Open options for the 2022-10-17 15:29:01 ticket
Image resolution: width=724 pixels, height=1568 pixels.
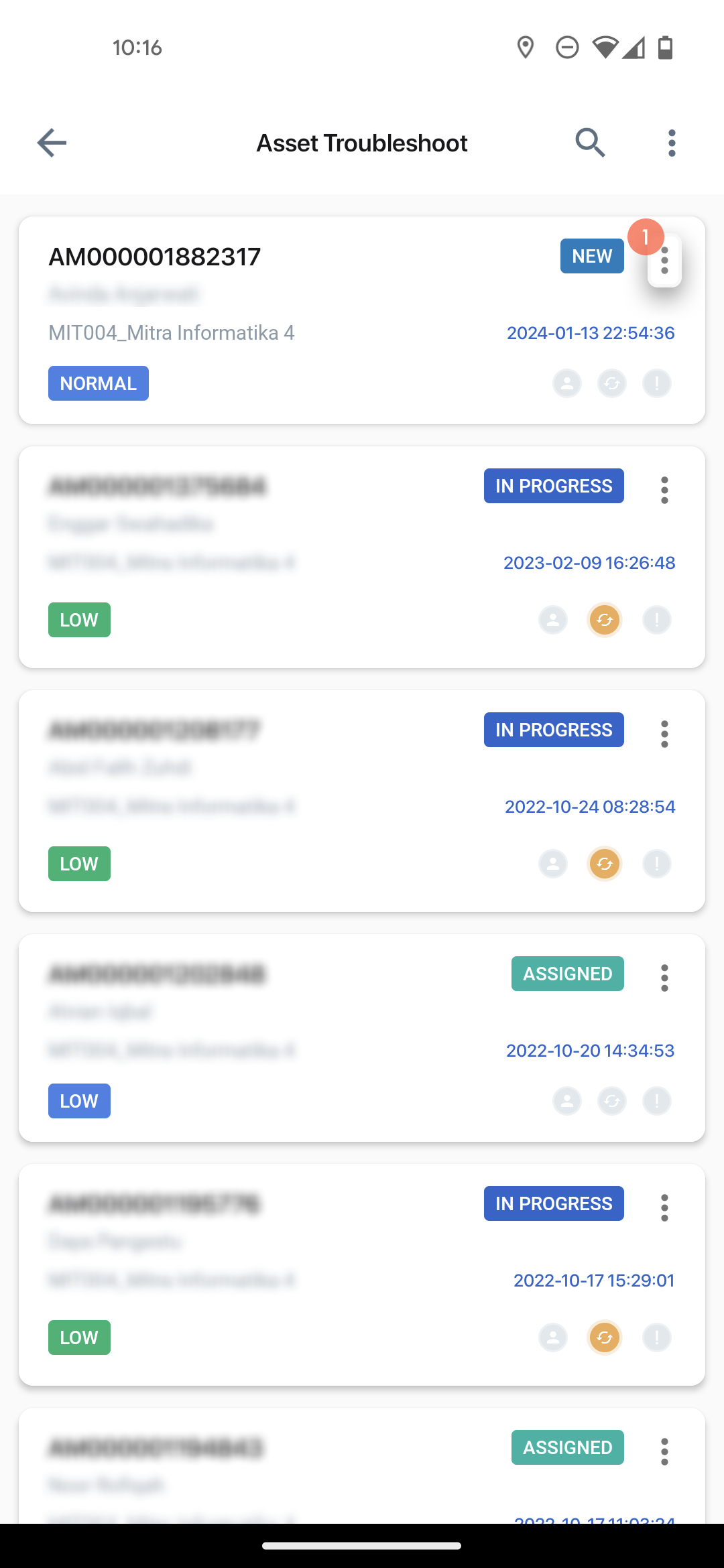664,1208
